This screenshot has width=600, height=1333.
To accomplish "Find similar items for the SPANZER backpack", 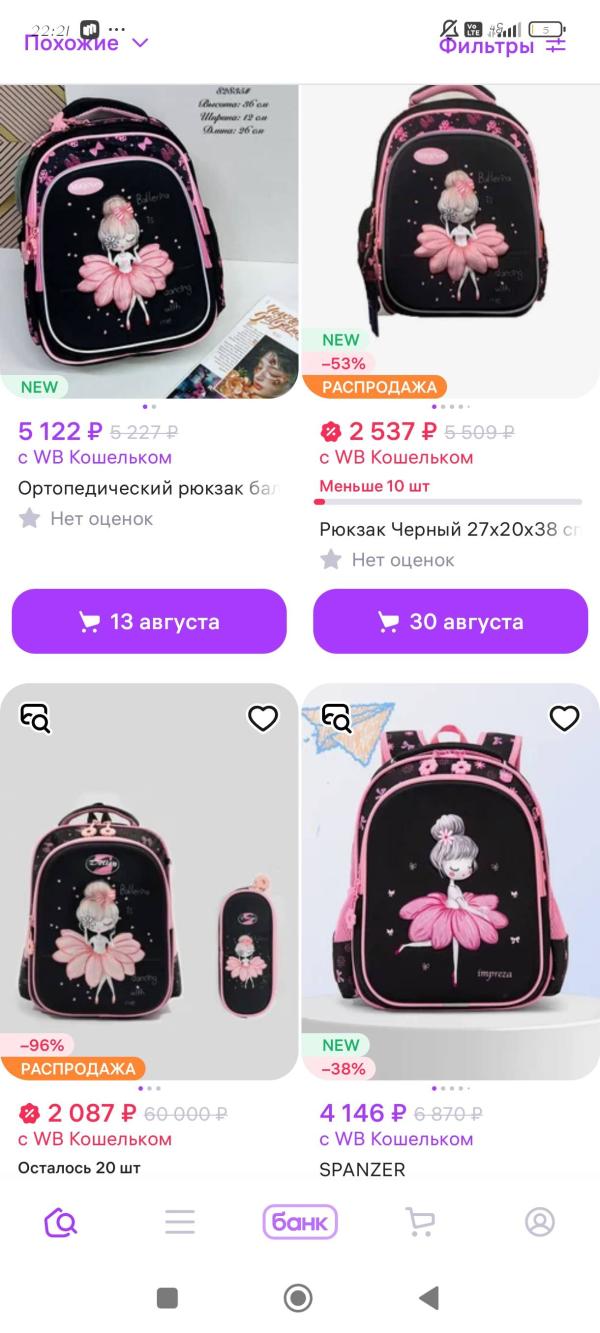I will pos(336,717).
